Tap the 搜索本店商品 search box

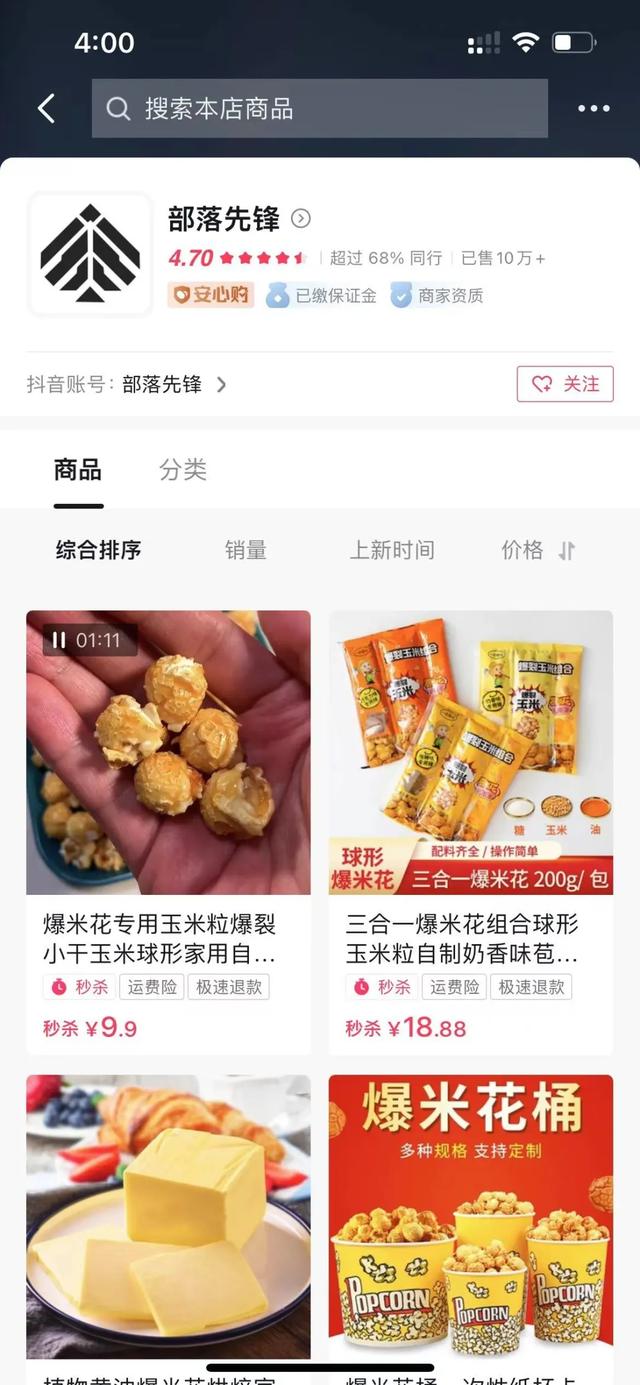320,108
